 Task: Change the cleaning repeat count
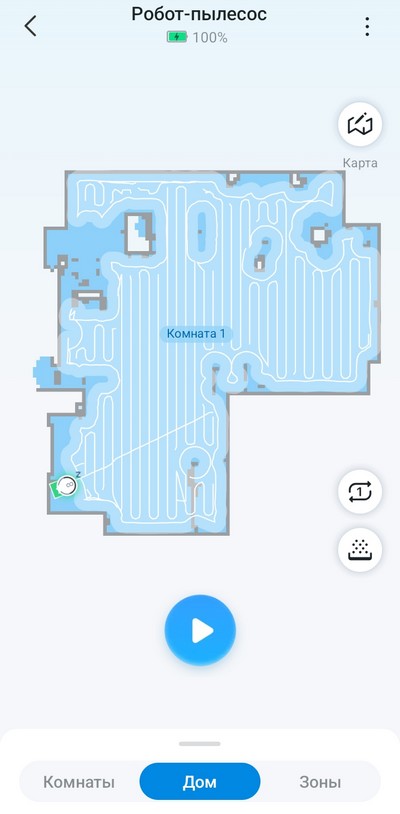[360, 491]
